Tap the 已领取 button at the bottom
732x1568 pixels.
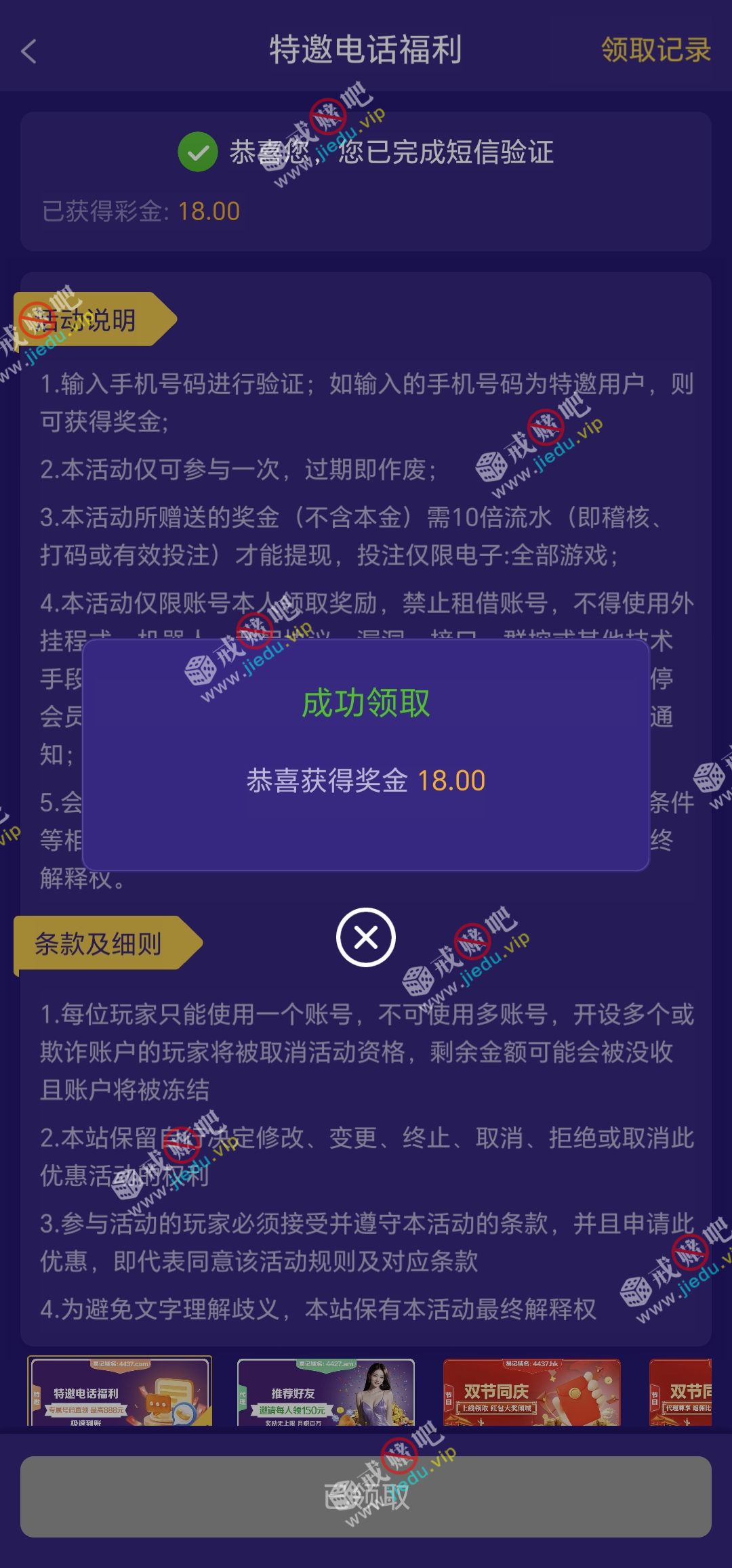coord(366,1496)
